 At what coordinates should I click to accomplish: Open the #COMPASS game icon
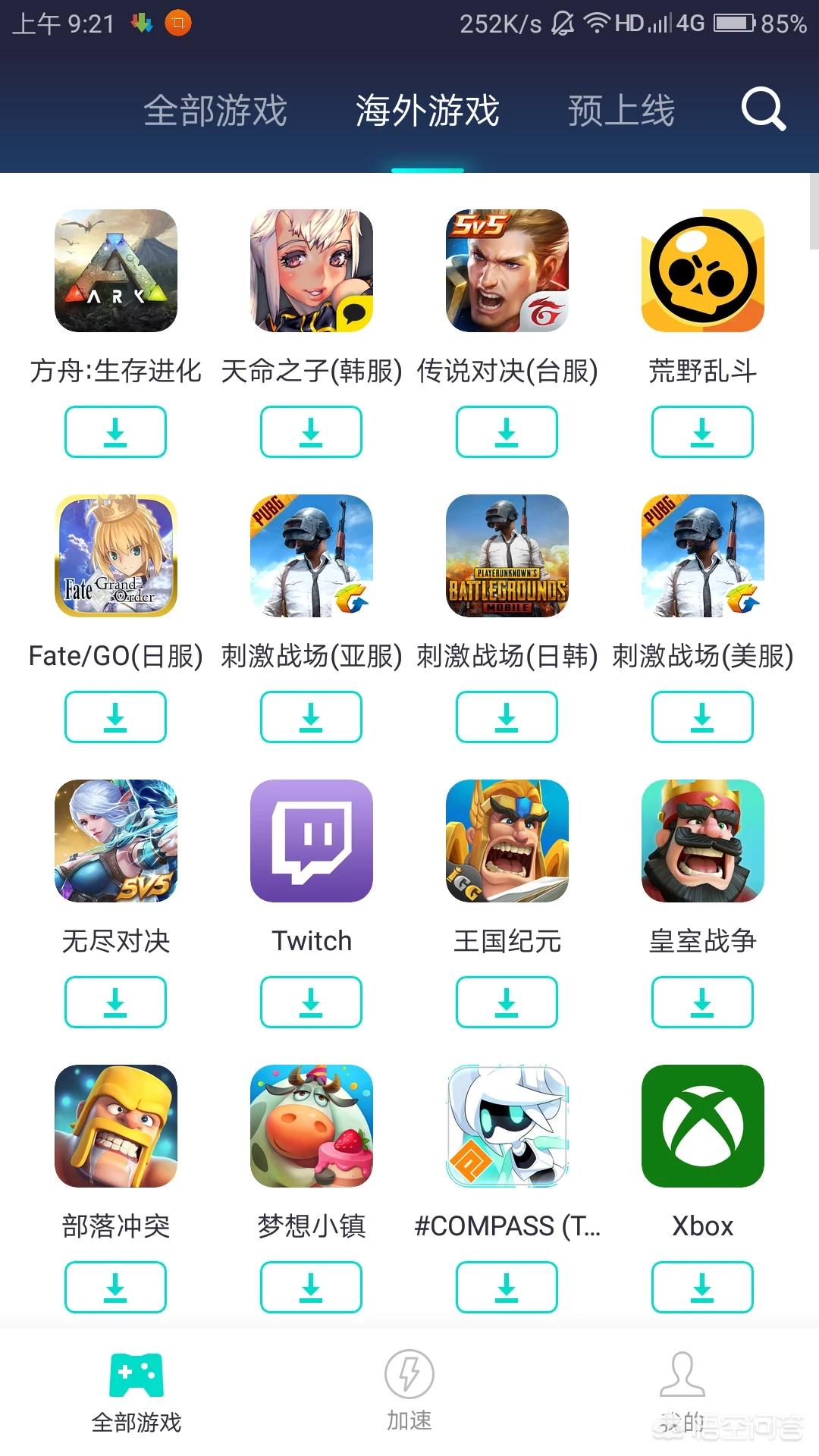[x=507, y=1126]
